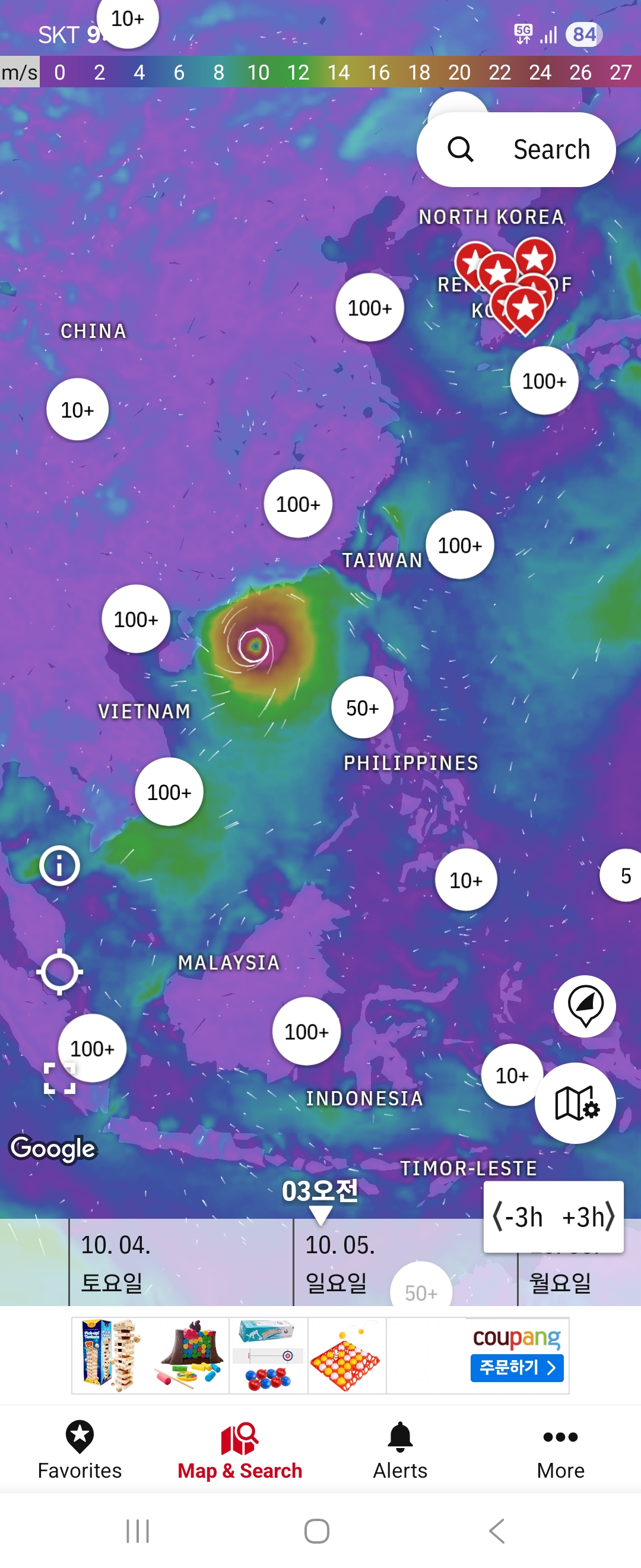Select 10. 05. Sunday on the timeline
This screenshot has height=1568, width=641.
[x=341, y=1263]
